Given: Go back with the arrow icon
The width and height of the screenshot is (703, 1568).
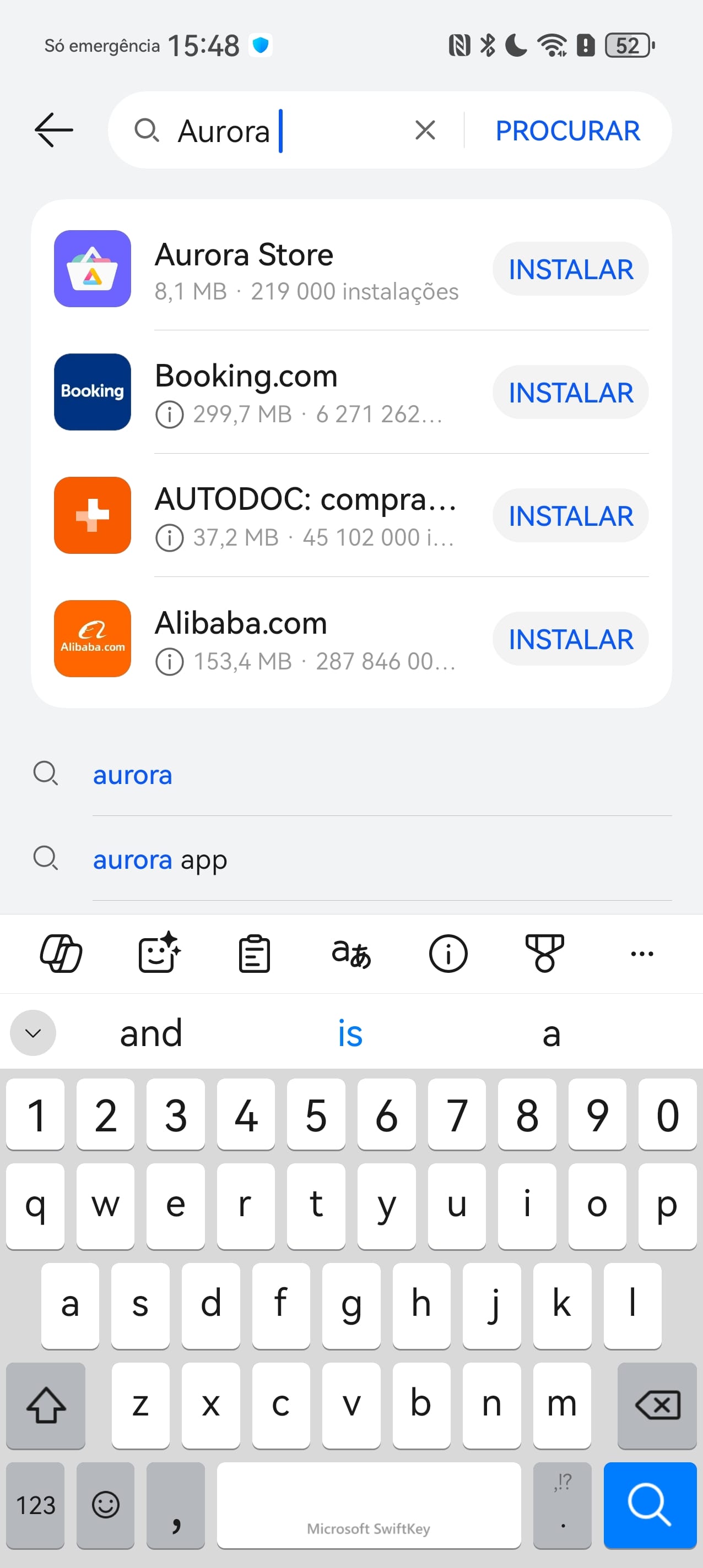Looking at the screenshot, I should [x=53, y=129].
